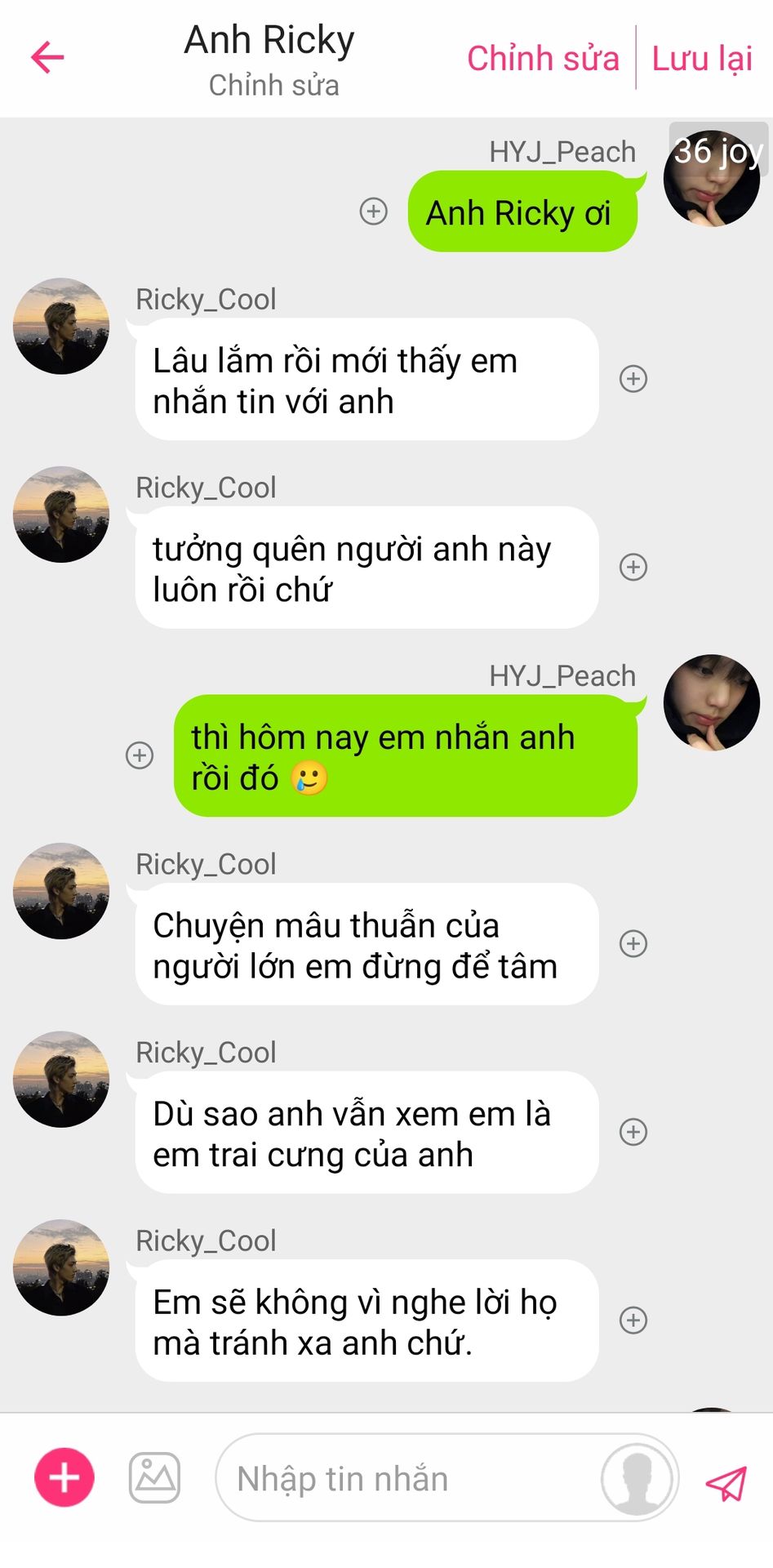The image size is (773, 1568).
Task: Edit the 'Chuyện mâu thuẫn của người lớn' bubble
Action: pos(367,945)
